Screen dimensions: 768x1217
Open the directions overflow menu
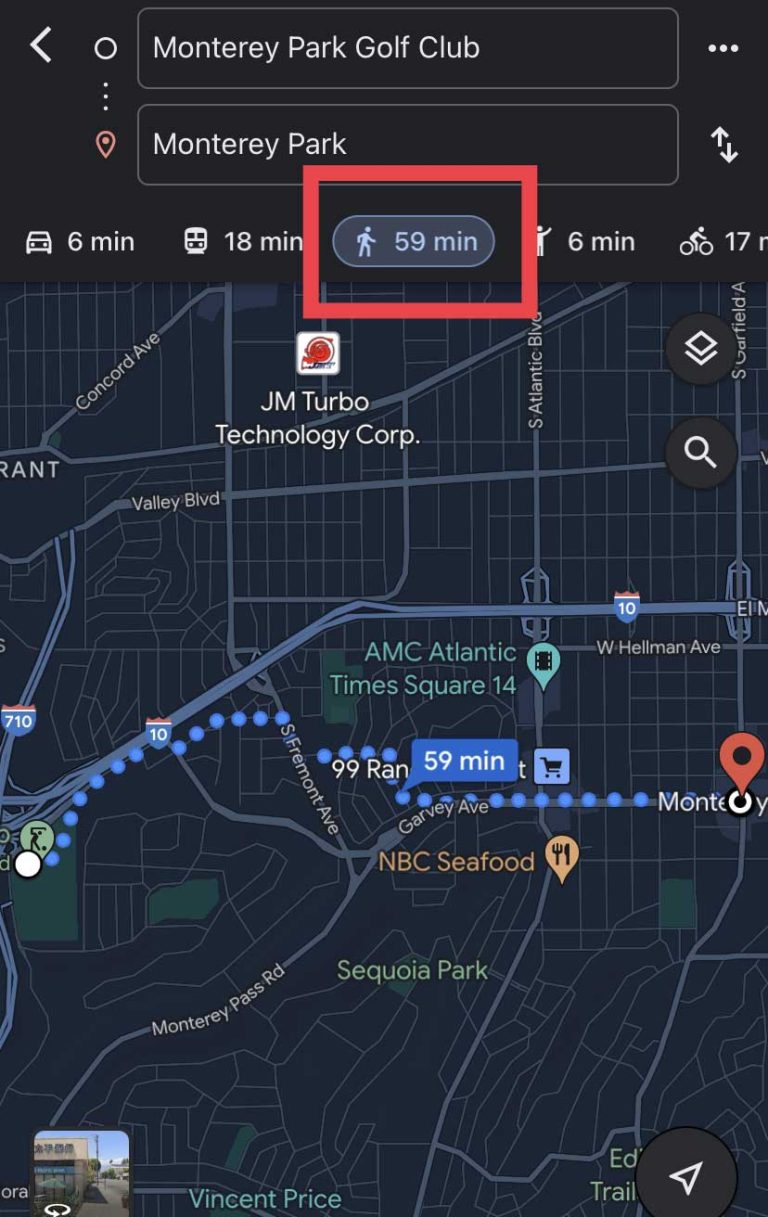click(x=722, y=47)
